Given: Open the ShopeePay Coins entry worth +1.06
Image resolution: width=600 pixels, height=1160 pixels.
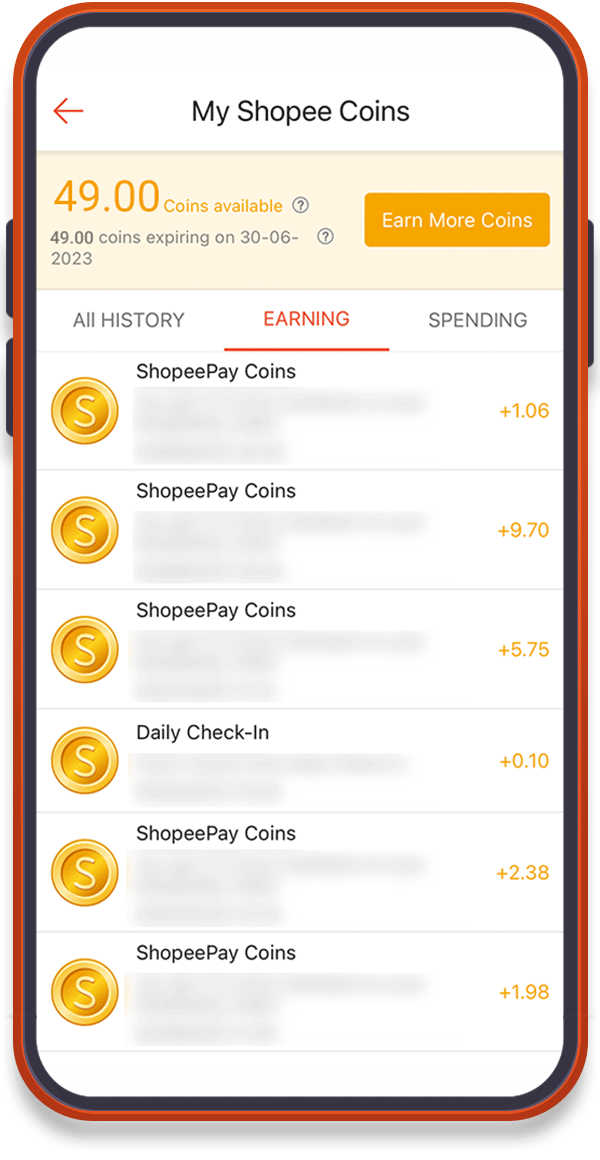Looking at the screenshot, I should (x=300, y=411).
